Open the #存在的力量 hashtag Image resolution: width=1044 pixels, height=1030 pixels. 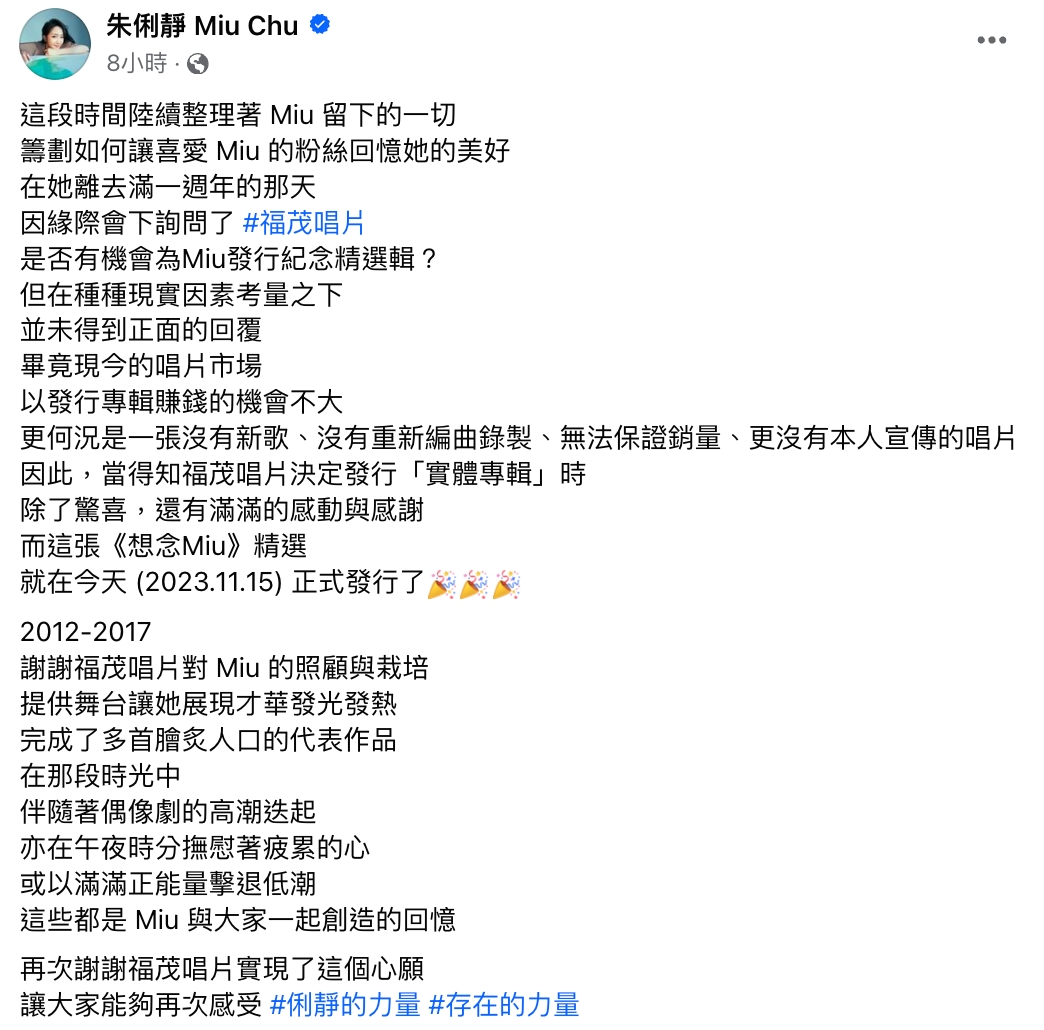503,1004
